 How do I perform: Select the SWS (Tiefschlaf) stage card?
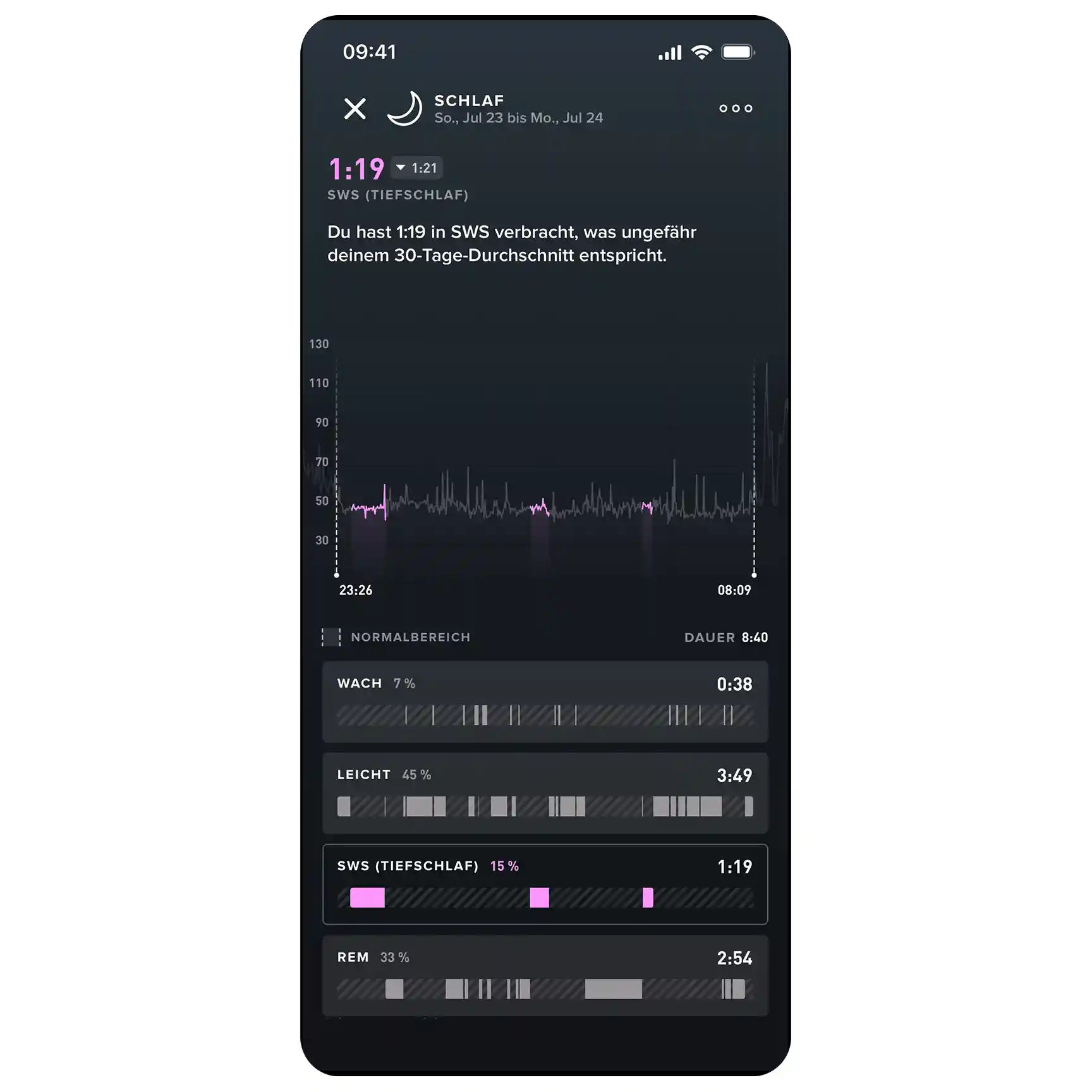pos(545,883)
